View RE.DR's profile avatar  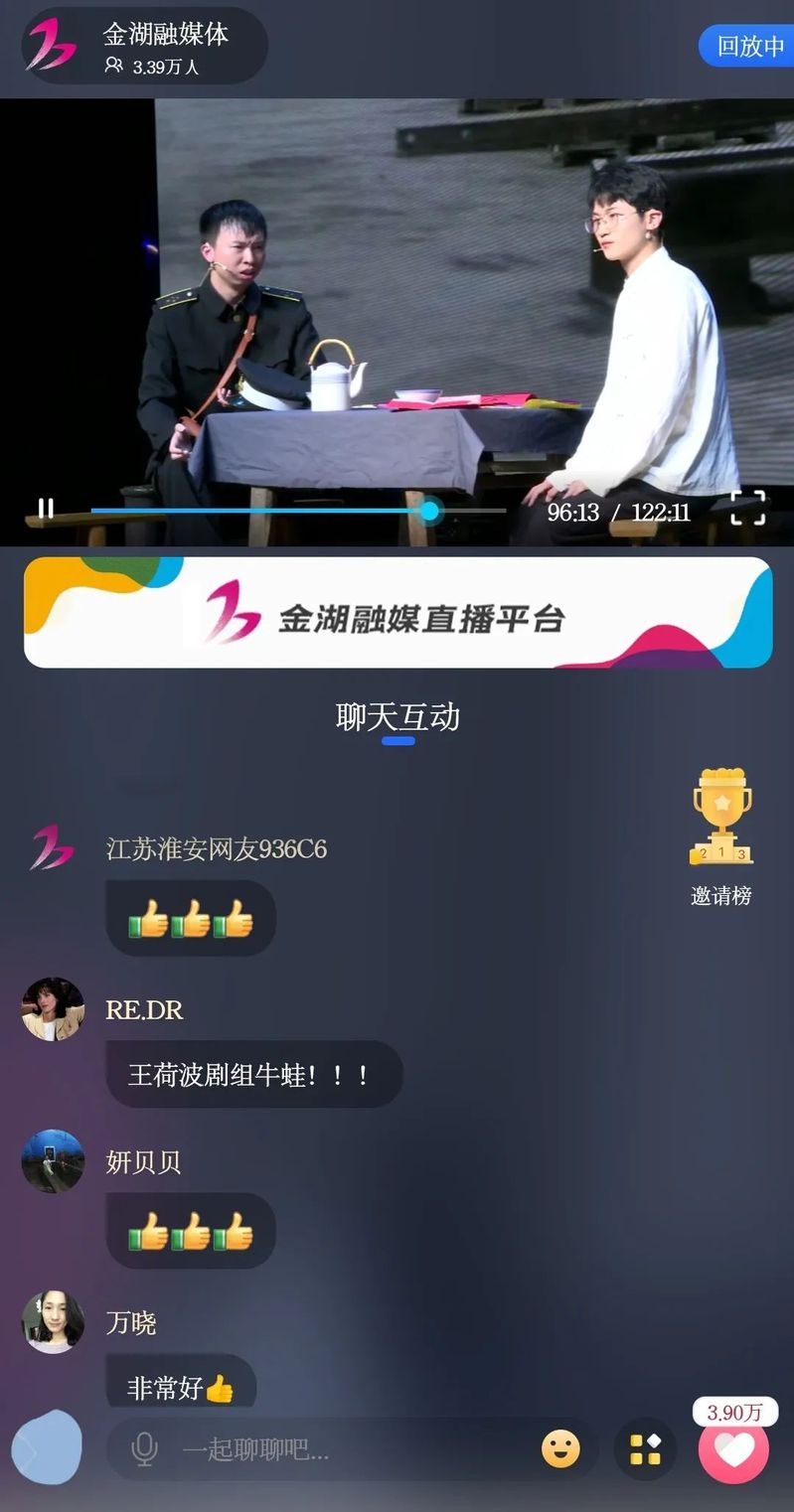point(53,1009)
